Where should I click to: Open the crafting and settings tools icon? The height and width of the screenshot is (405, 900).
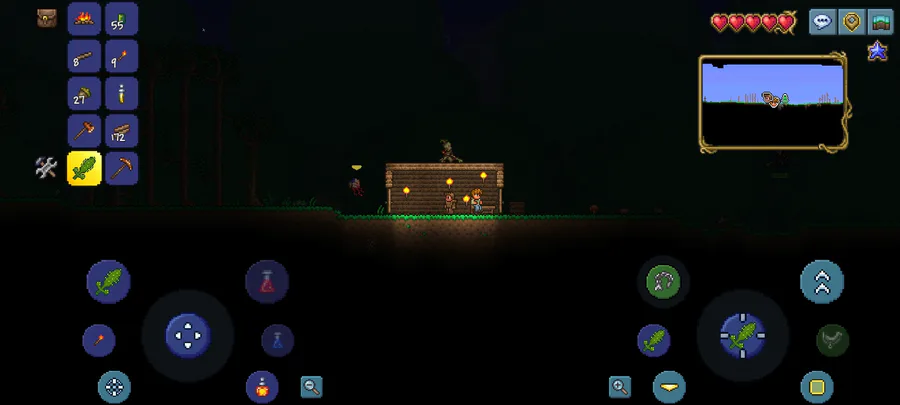pos(46,168)
